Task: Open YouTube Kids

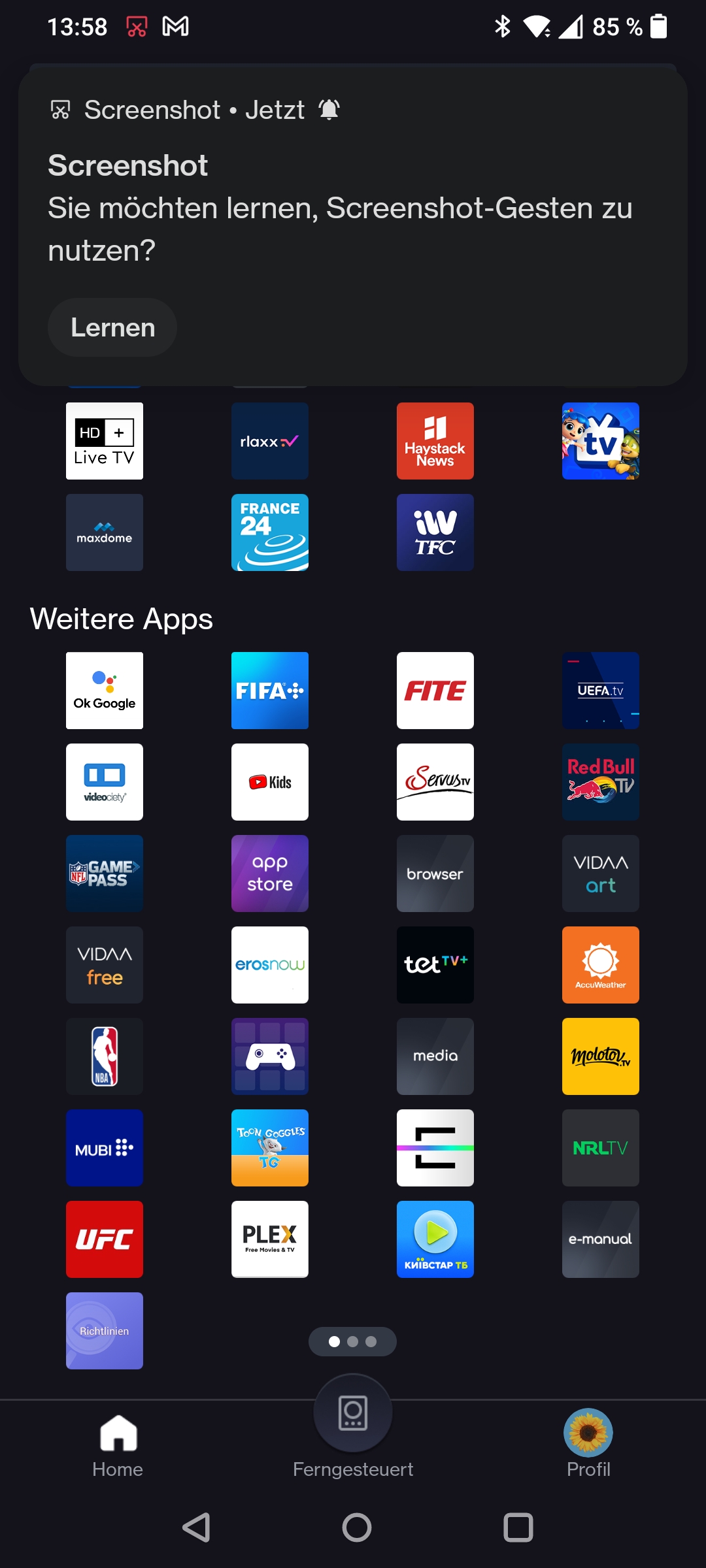Action: pyautogui.click(x=270, y=782)
